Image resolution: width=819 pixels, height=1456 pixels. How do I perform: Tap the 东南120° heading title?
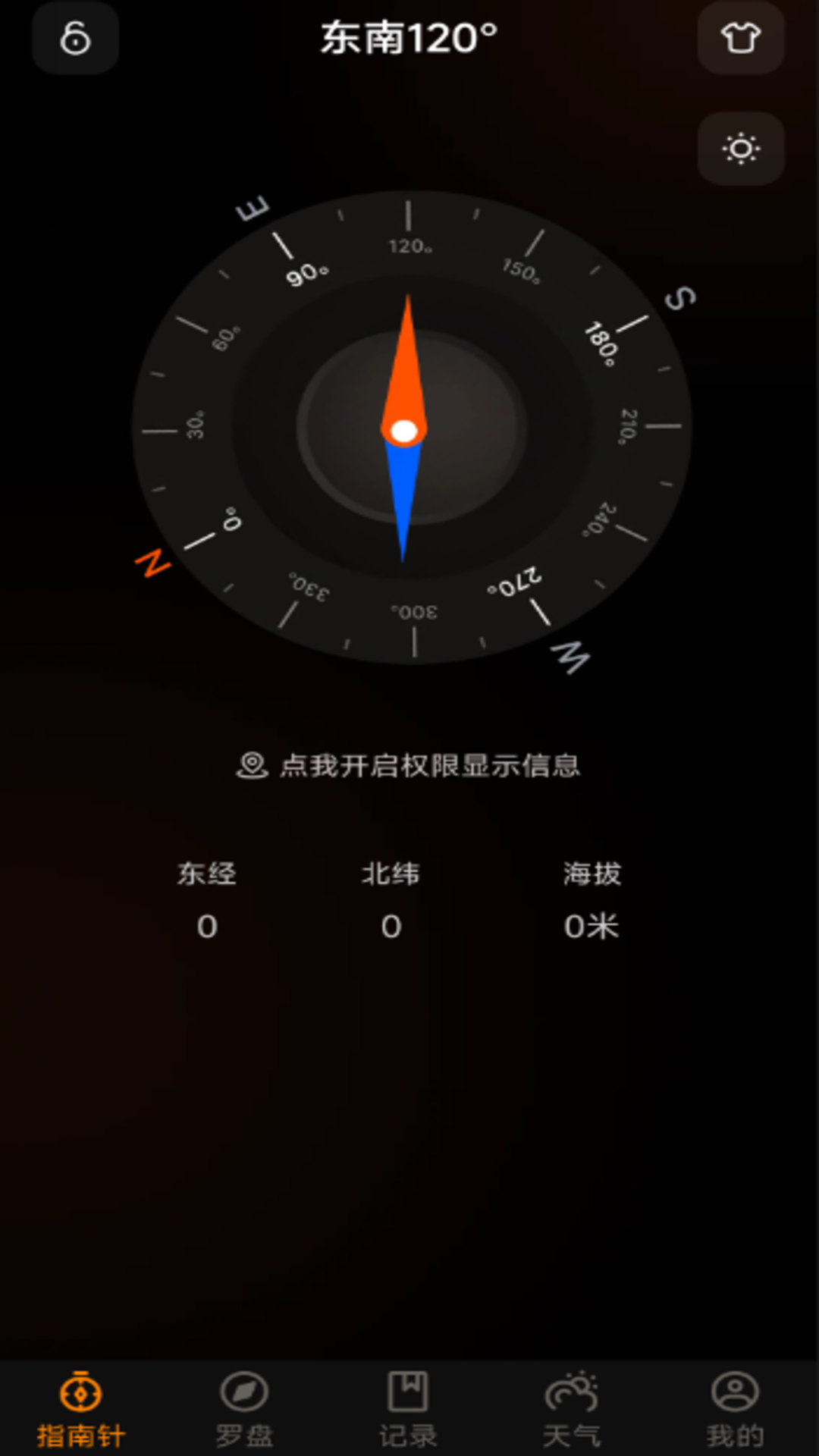coord(409,36)
